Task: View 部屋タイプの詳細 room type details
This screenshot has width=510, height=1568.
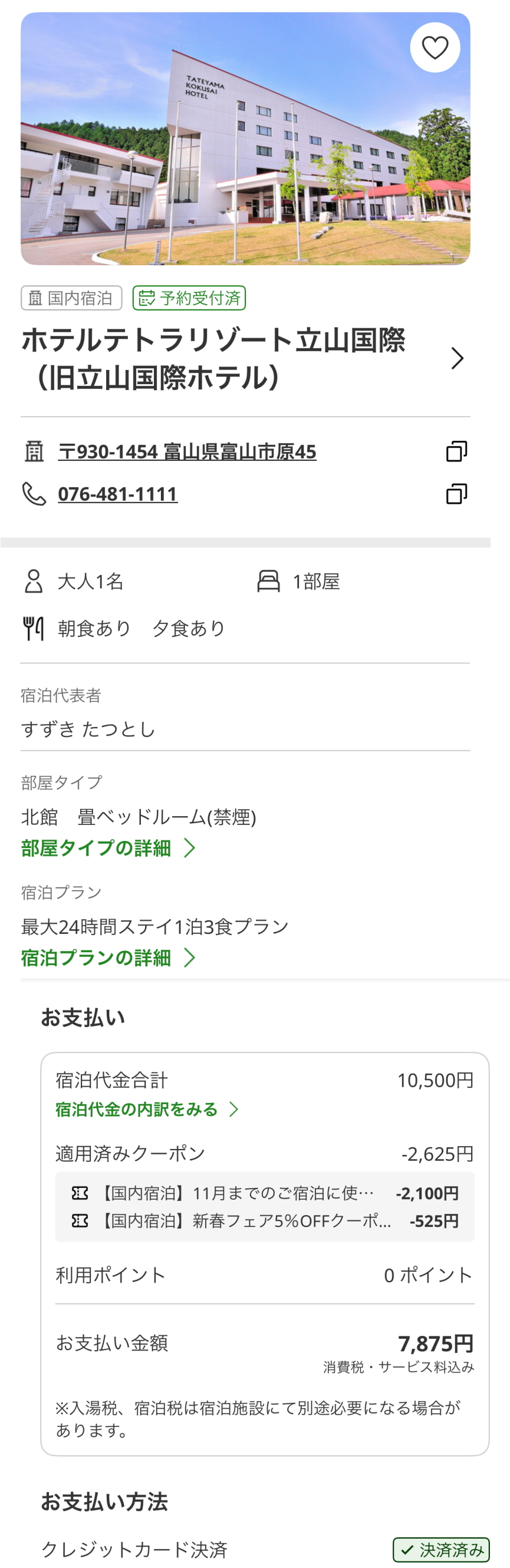Action: pos(108,848)
